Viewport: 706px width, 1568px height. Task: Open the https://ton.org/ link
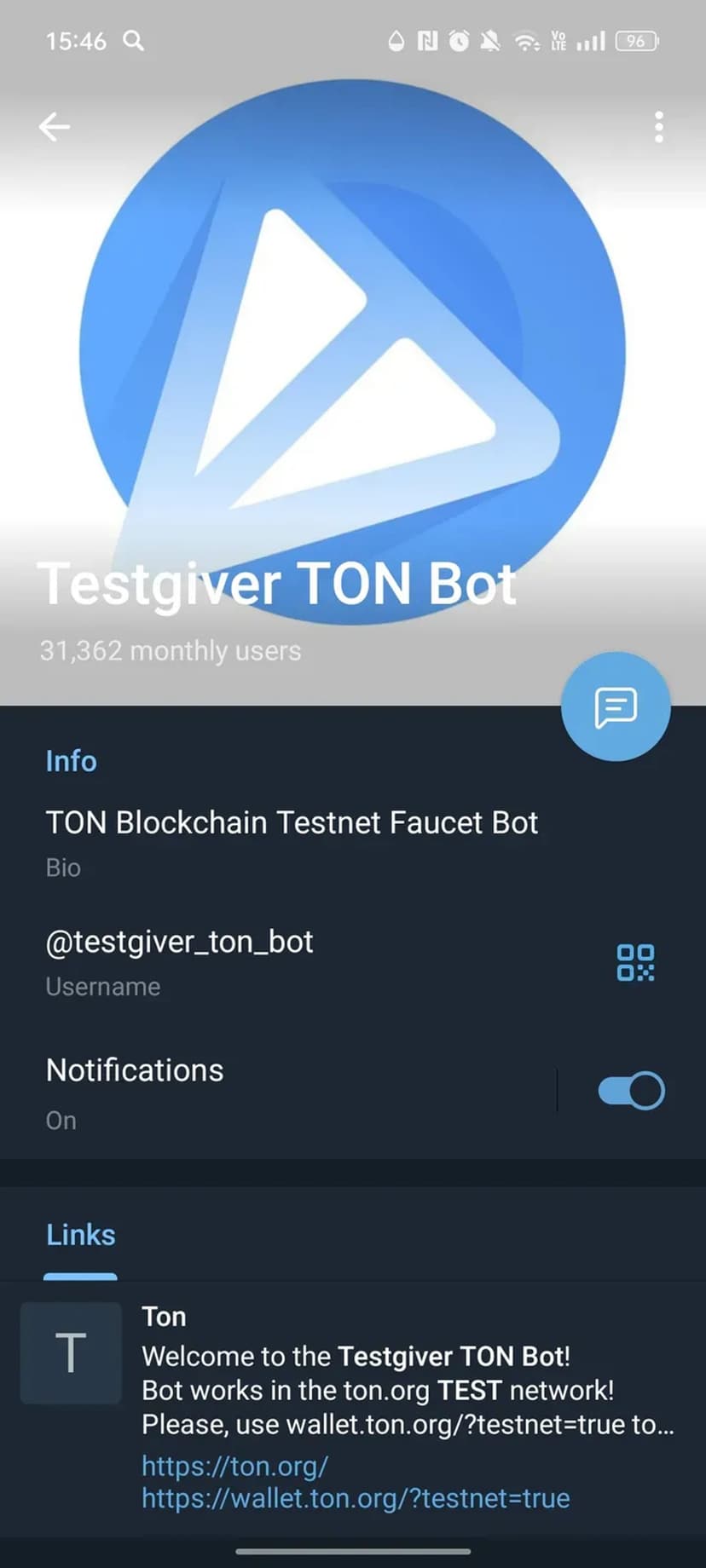pos(234,1466)
